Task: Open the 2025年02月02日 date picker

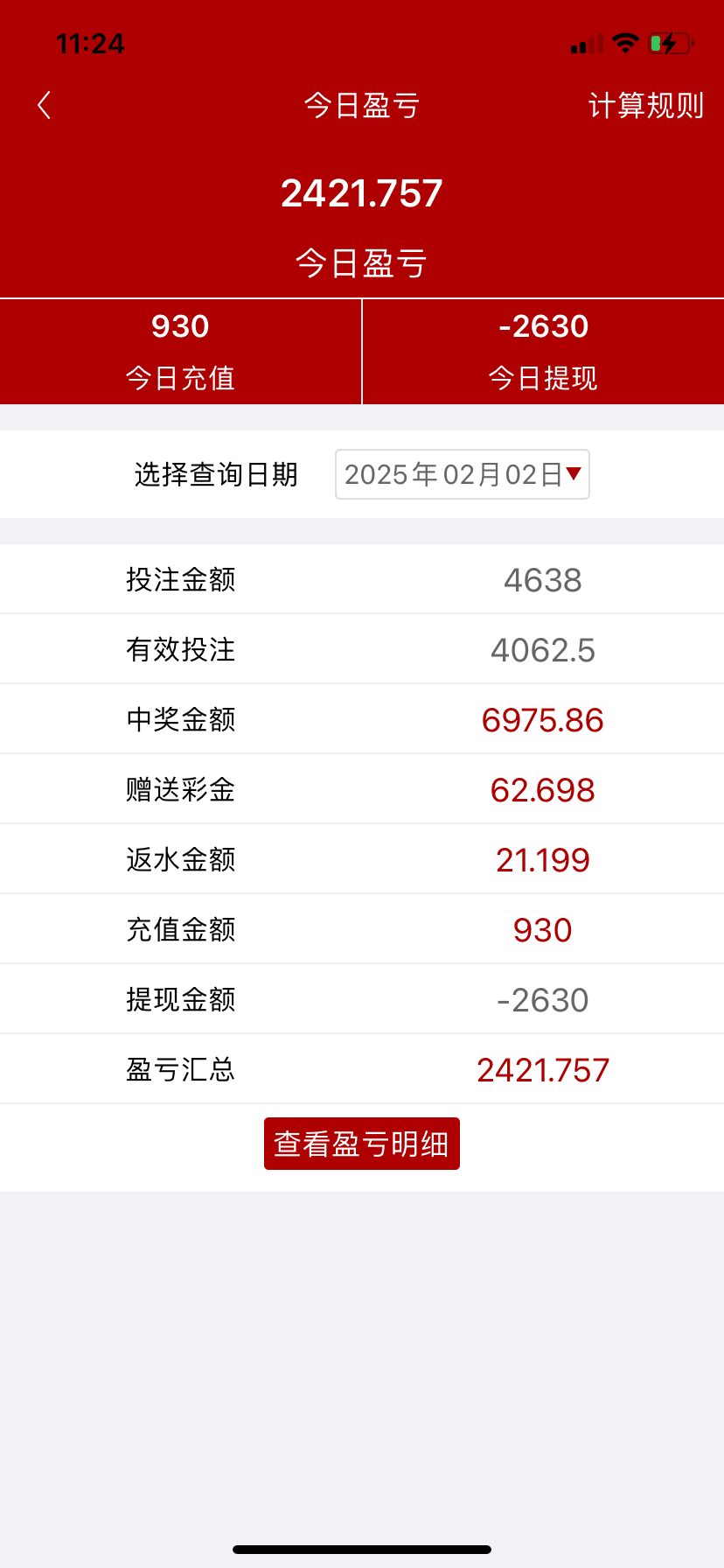Action: point(462,474)
